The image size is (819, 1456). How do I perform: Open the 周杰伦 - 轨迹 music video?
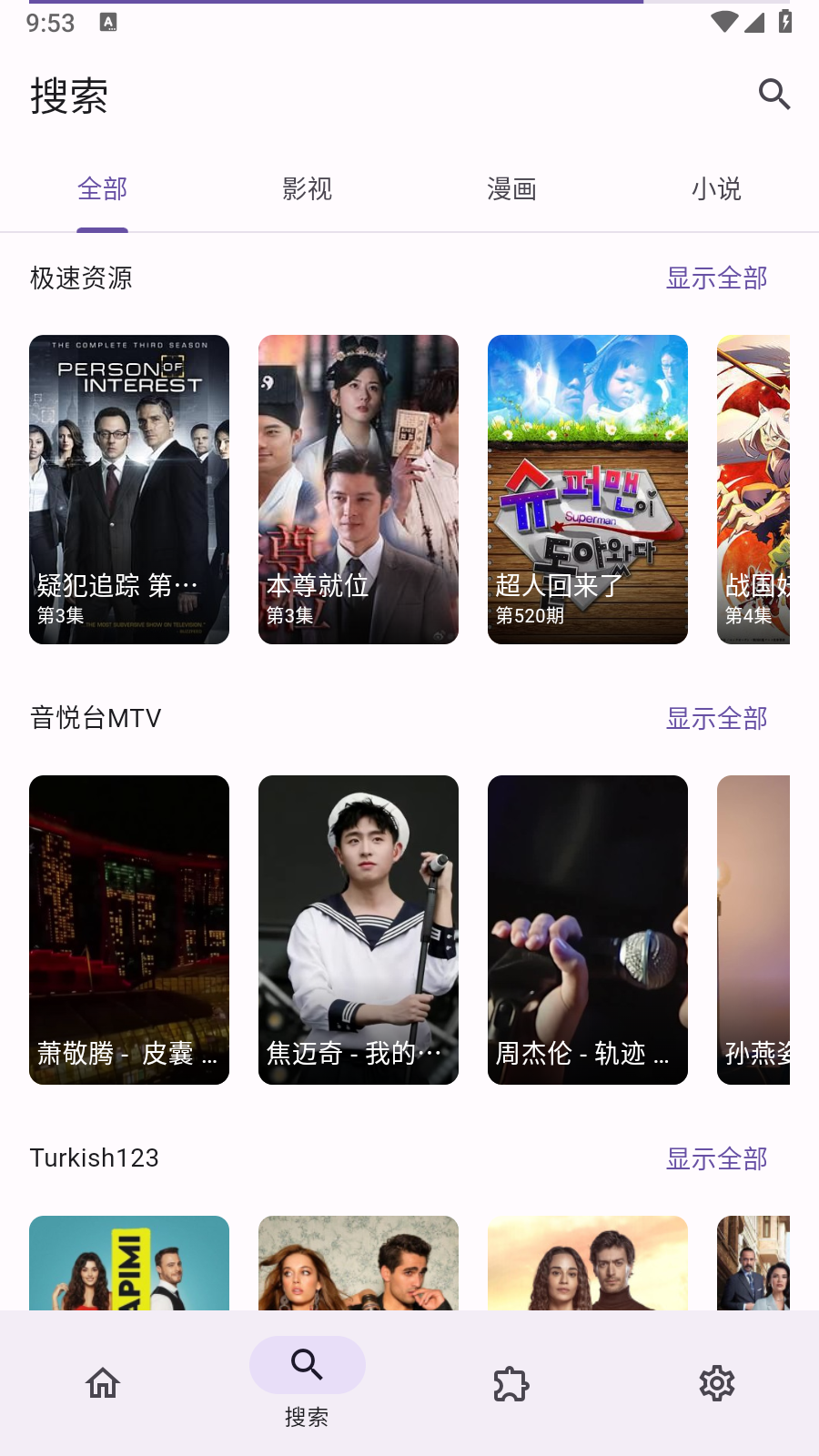tap(588, 930)
